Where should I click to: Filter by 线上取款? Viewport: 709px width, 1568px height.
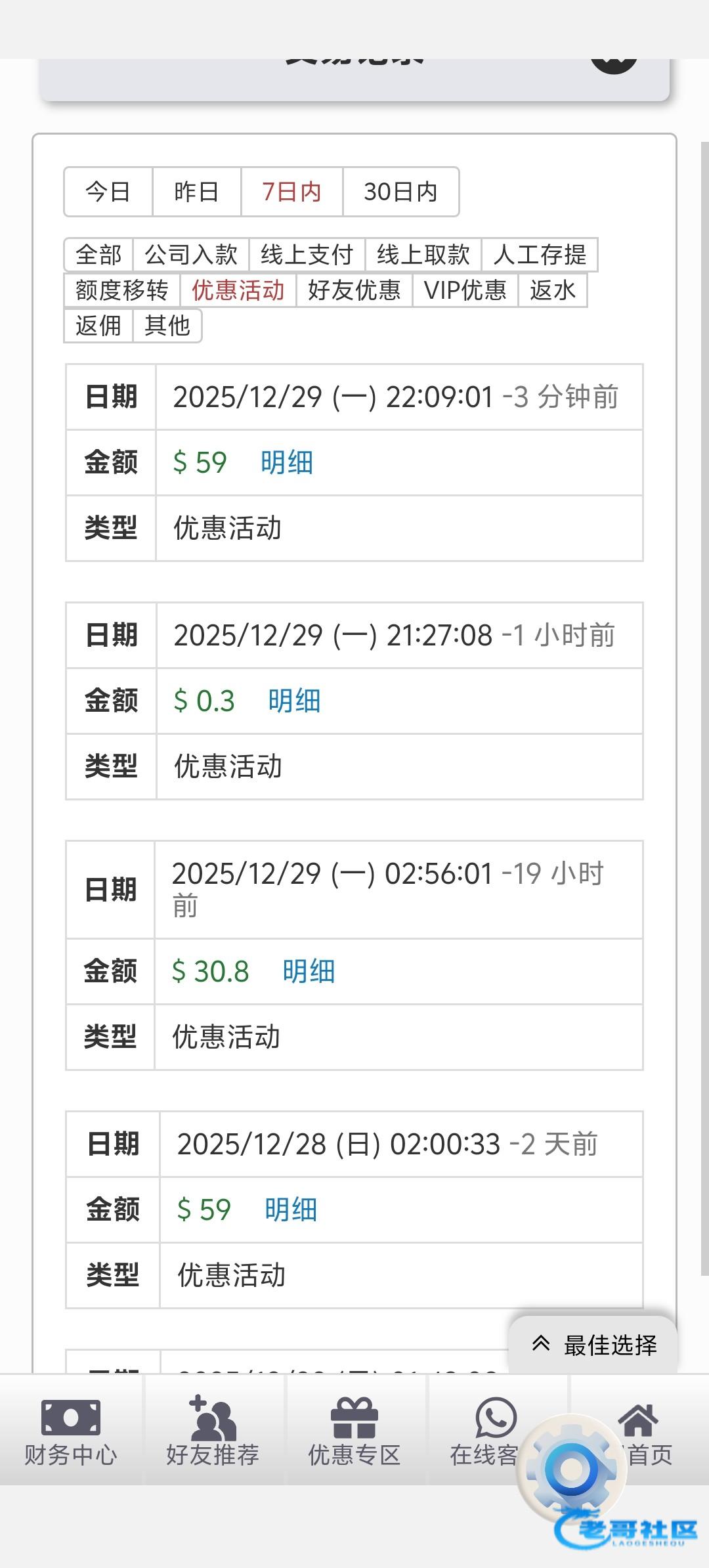pos(423,255)
